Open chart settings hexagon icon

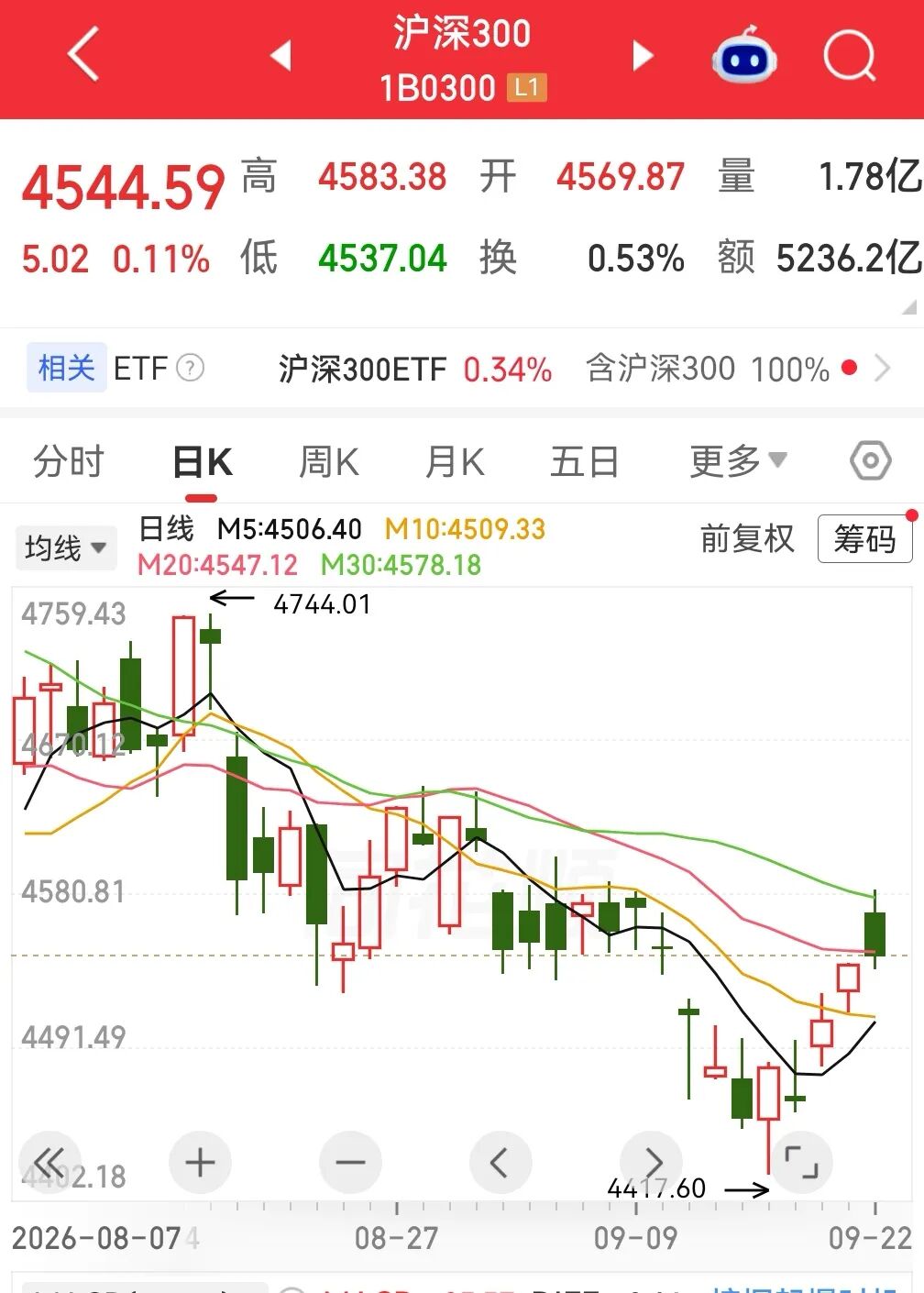(870, 460)
